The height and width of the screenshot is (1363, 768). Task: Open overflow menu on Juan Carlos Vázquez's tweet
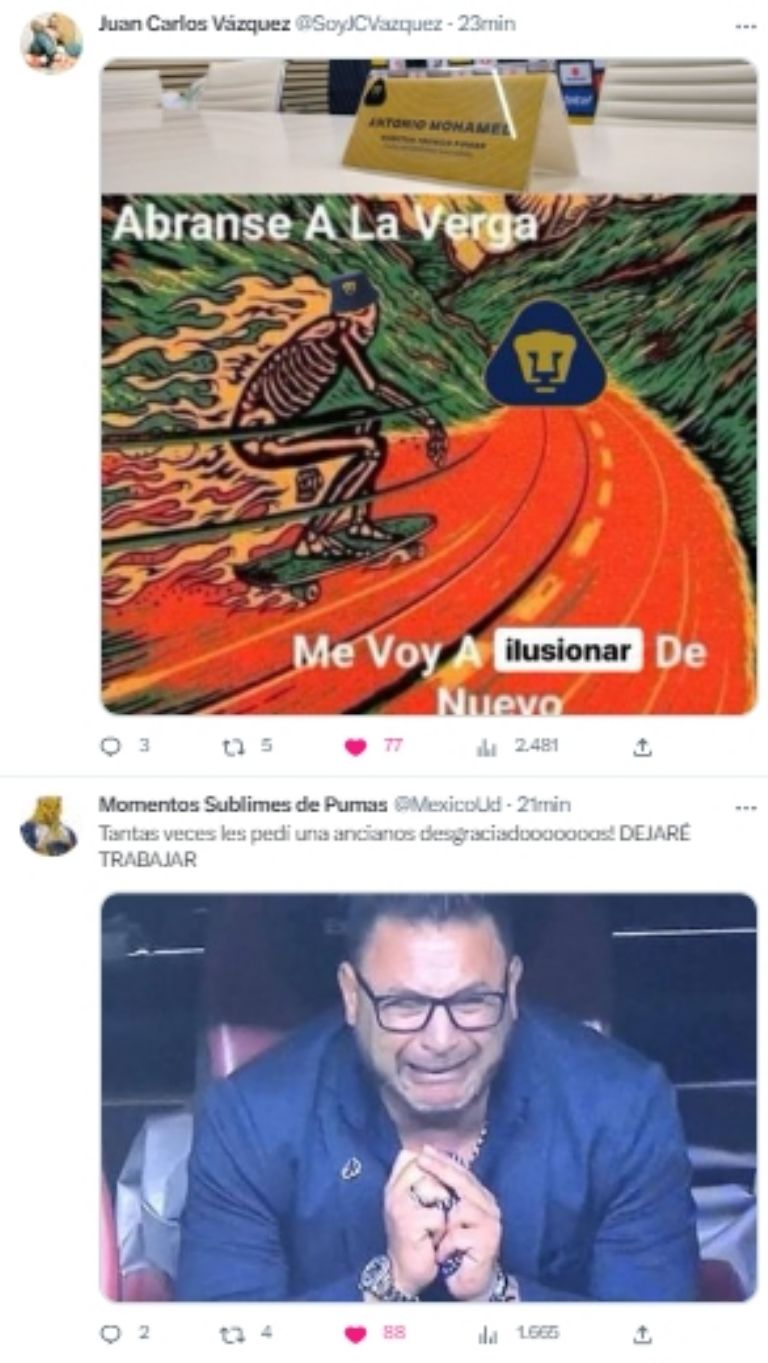[x=746, y=25]
